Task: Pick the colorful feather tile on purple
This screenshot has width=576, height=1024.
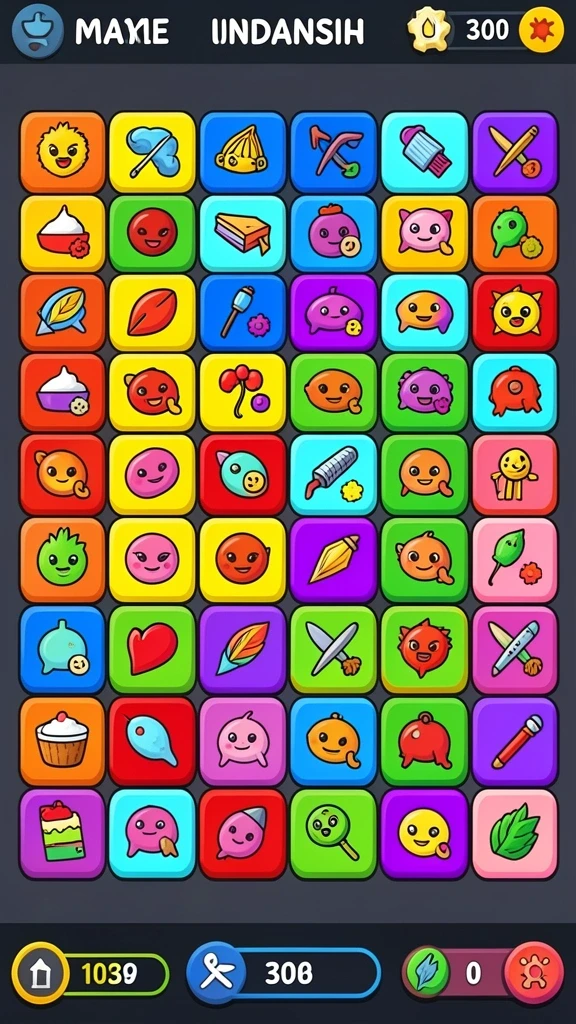Action: [242, 649]
